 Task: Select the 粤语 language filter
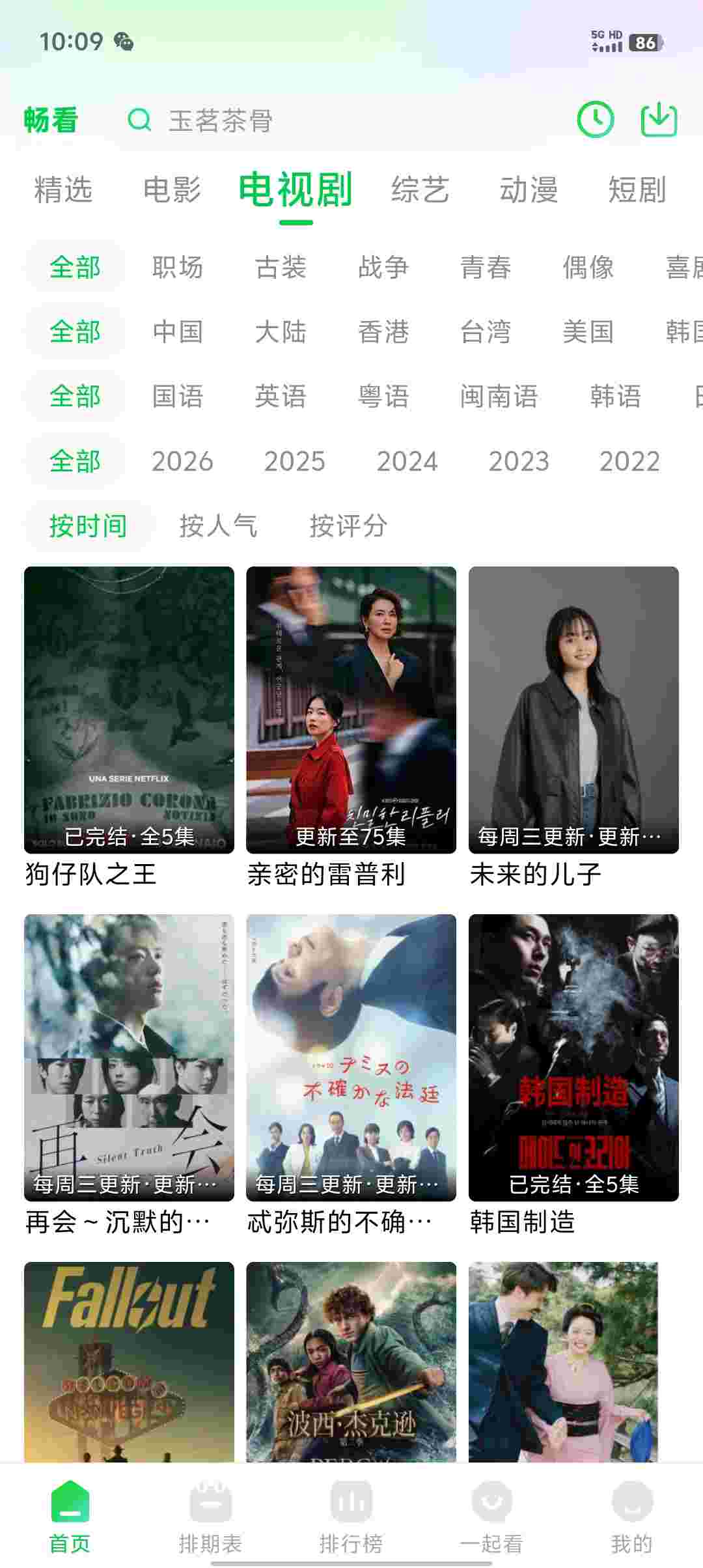[383, 397]
